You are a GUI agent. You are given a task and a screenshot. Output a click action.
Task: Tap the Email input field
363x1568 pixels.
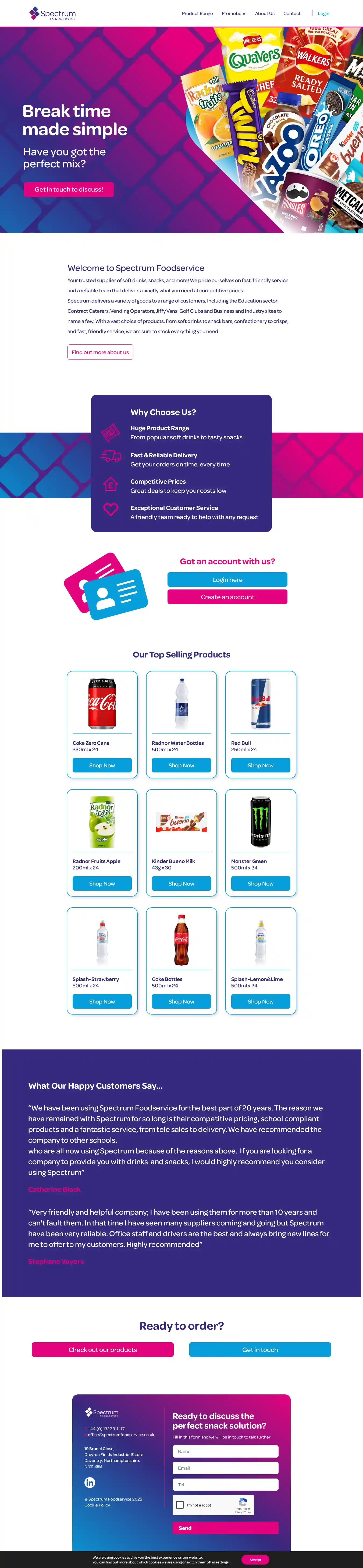225,1468
